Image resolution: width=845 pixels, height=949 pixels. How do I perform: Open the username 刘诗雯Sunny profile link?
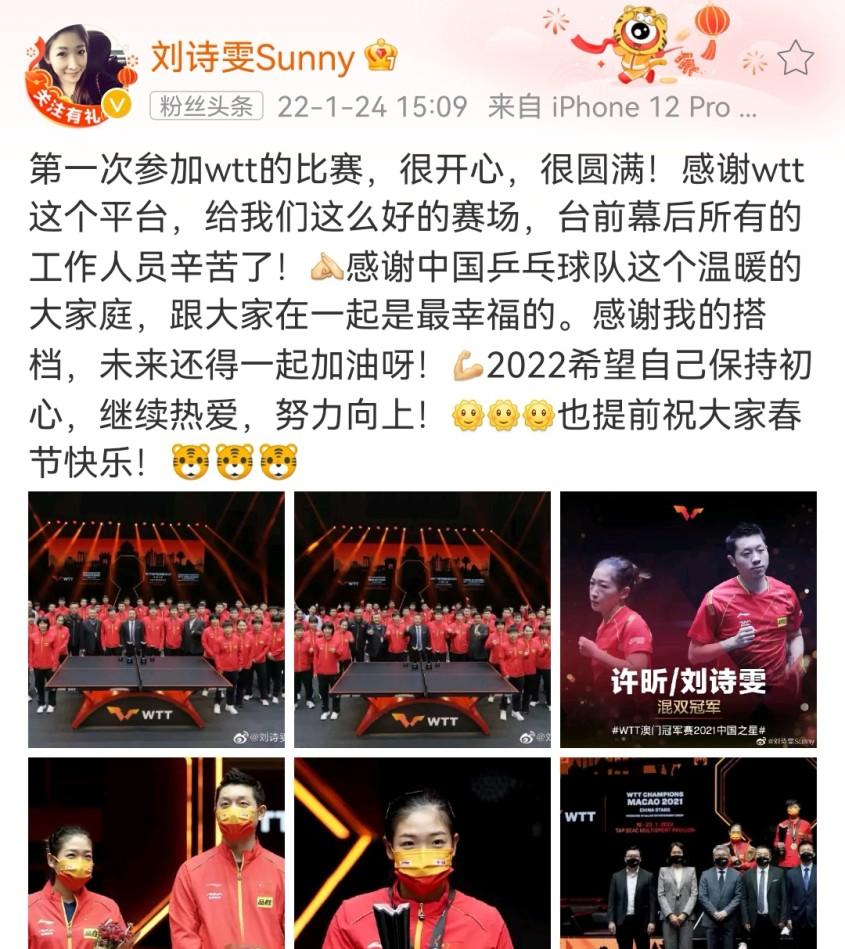tap(252, 58)
